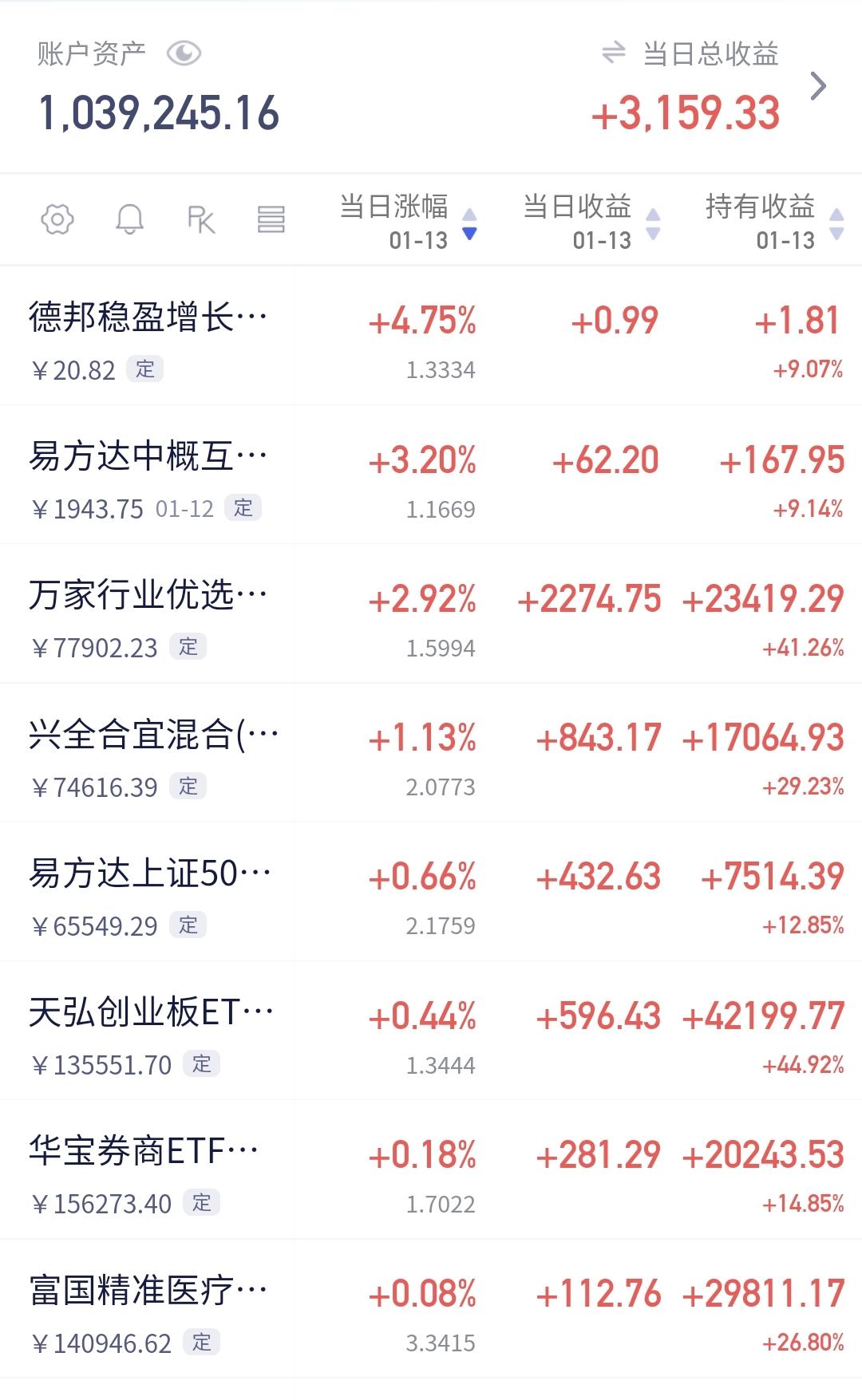The width and height of the screenshot is (862, 1400).
Task: Sort by 当日收益 column
Action: pos(592,222)
